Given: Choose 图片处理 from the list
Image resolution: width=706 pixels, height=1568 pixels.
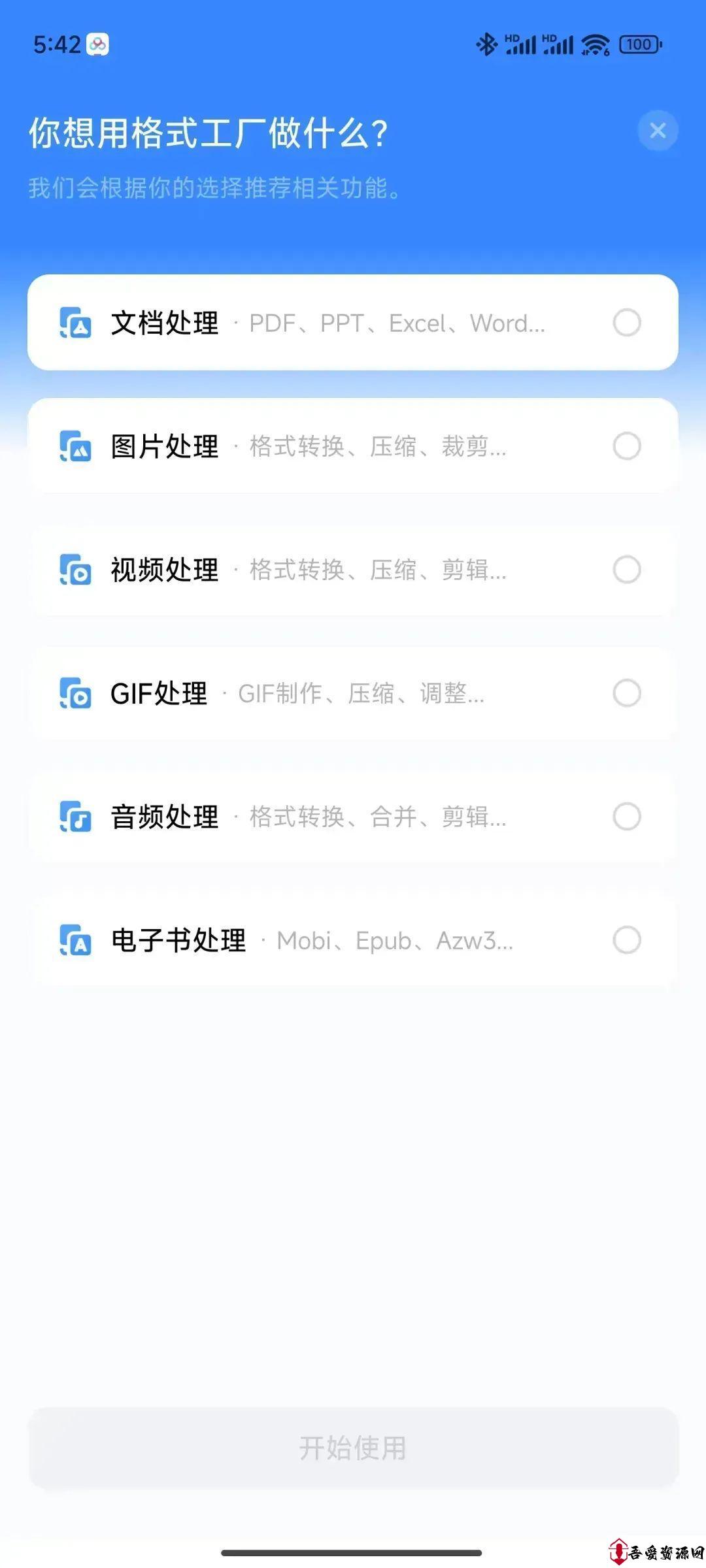Looking at the screenshot, I should point(353,446).
